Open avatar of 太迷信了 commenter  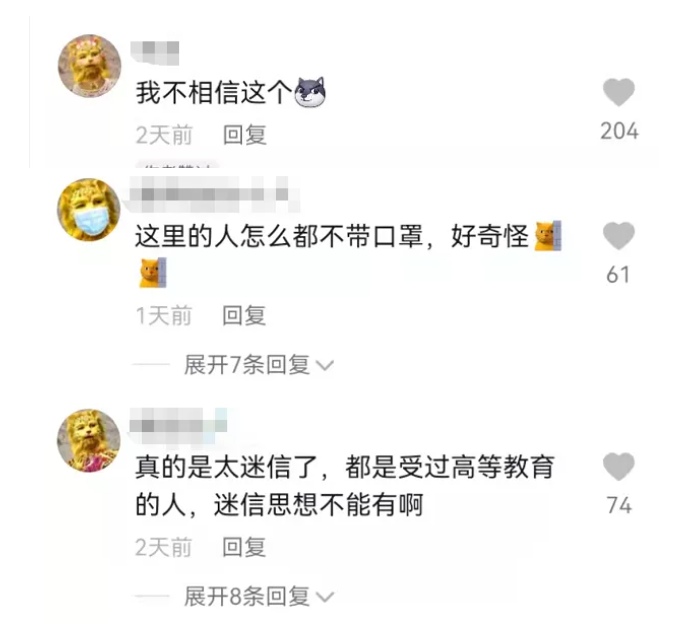click(89, 440)
